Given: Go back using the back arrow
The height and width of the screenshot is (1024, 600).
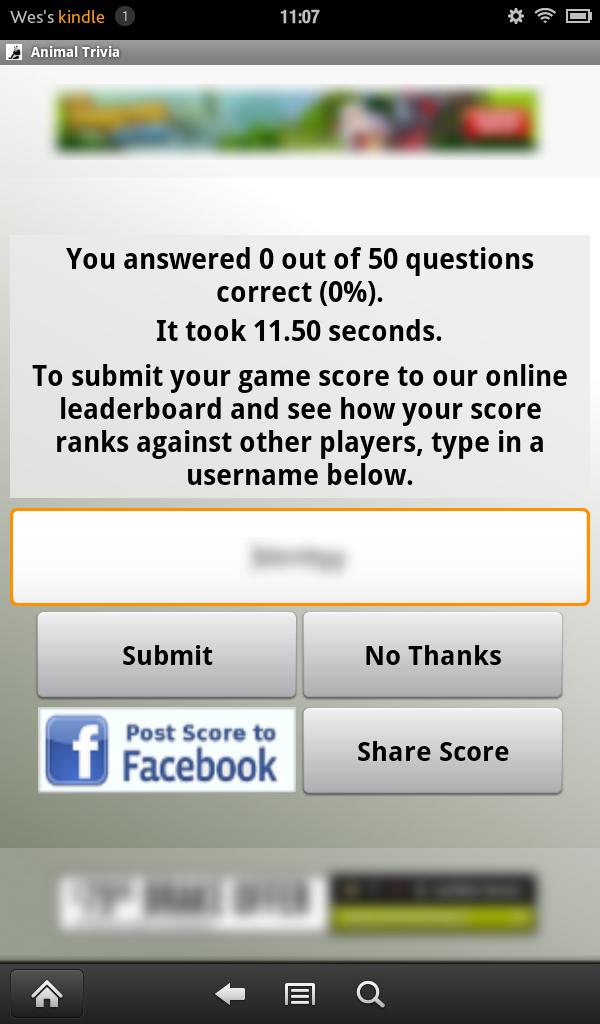Looking at the screenshot, I should (230, 994).
